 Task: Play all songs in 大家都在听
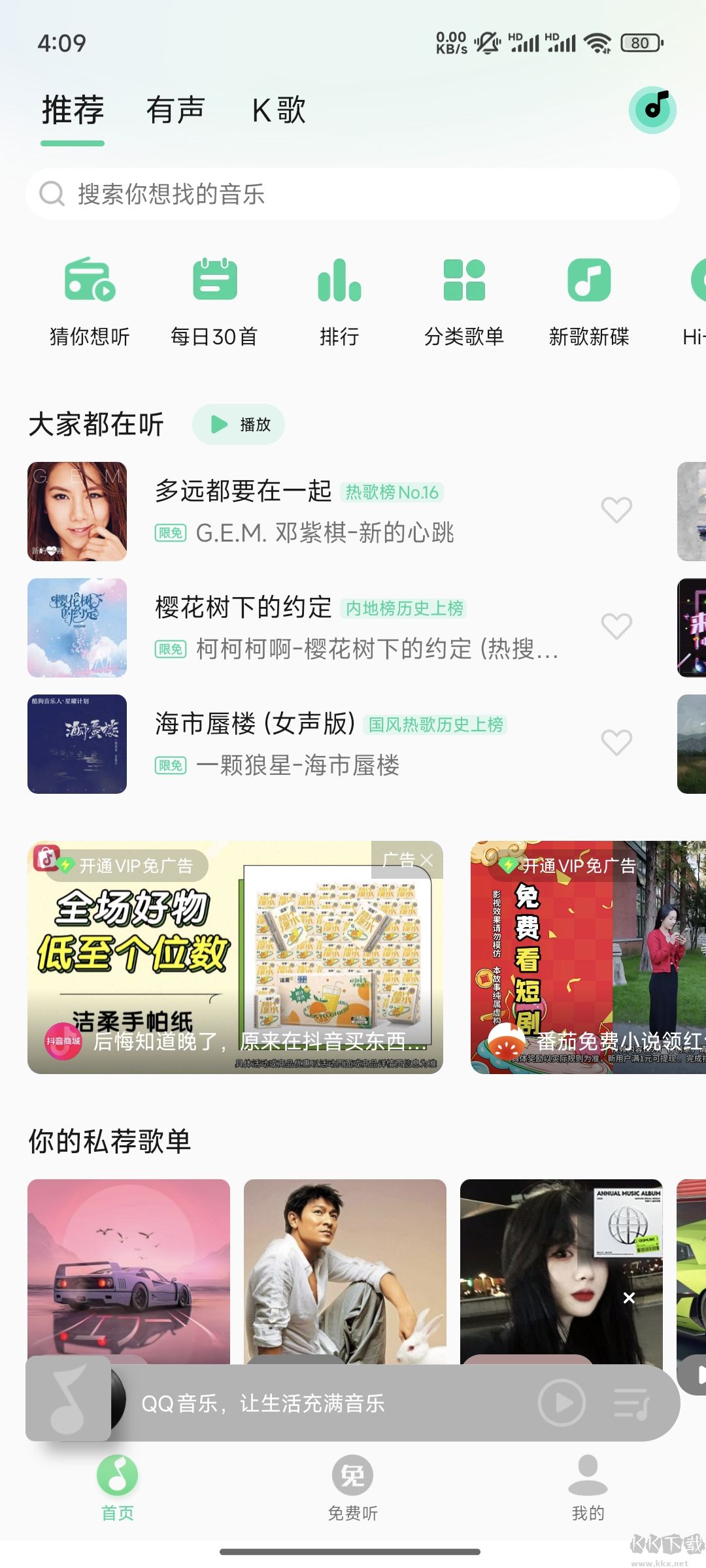tap(239, 425)
